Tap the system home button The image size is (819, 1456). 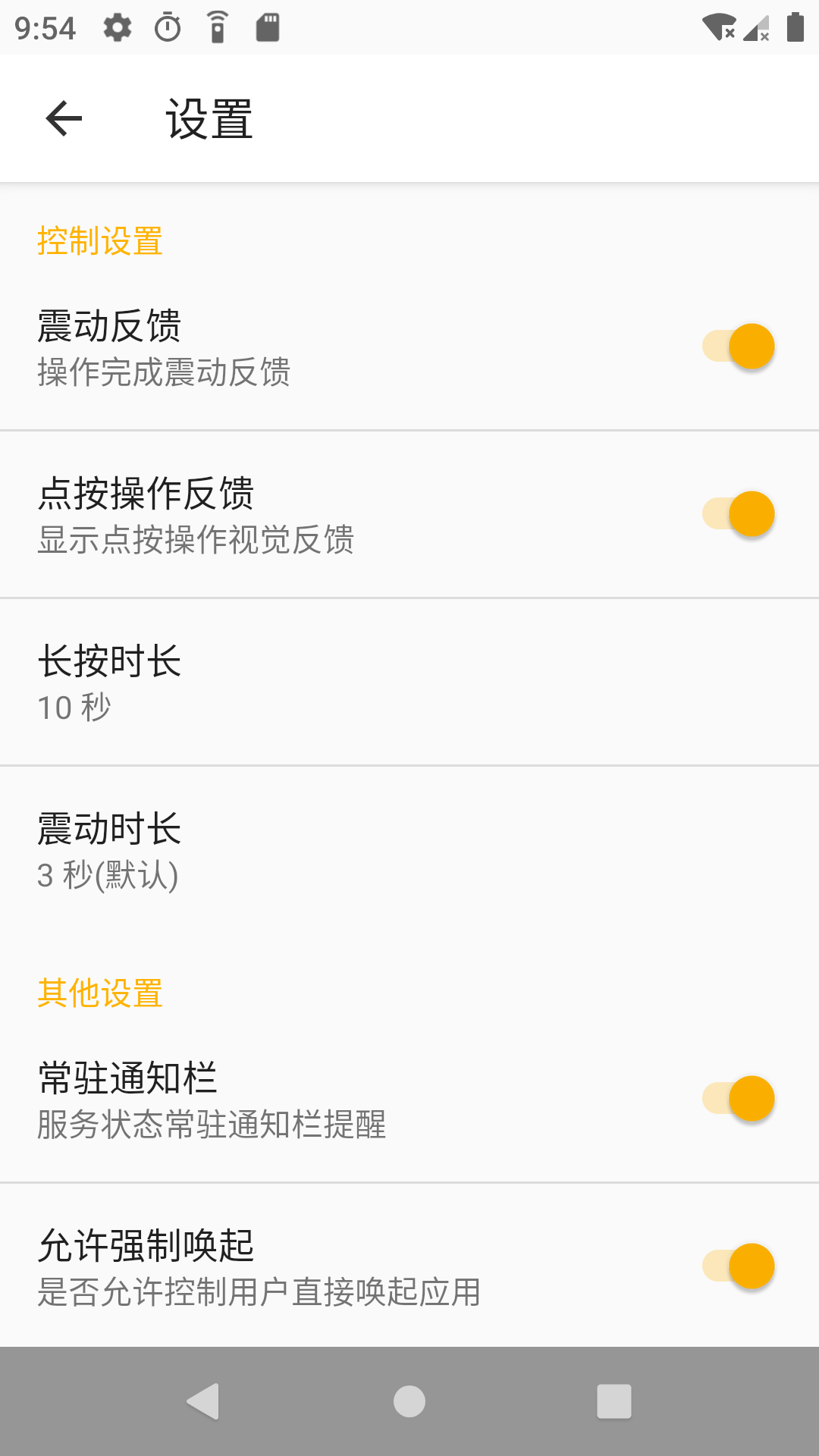(409, 1401)
